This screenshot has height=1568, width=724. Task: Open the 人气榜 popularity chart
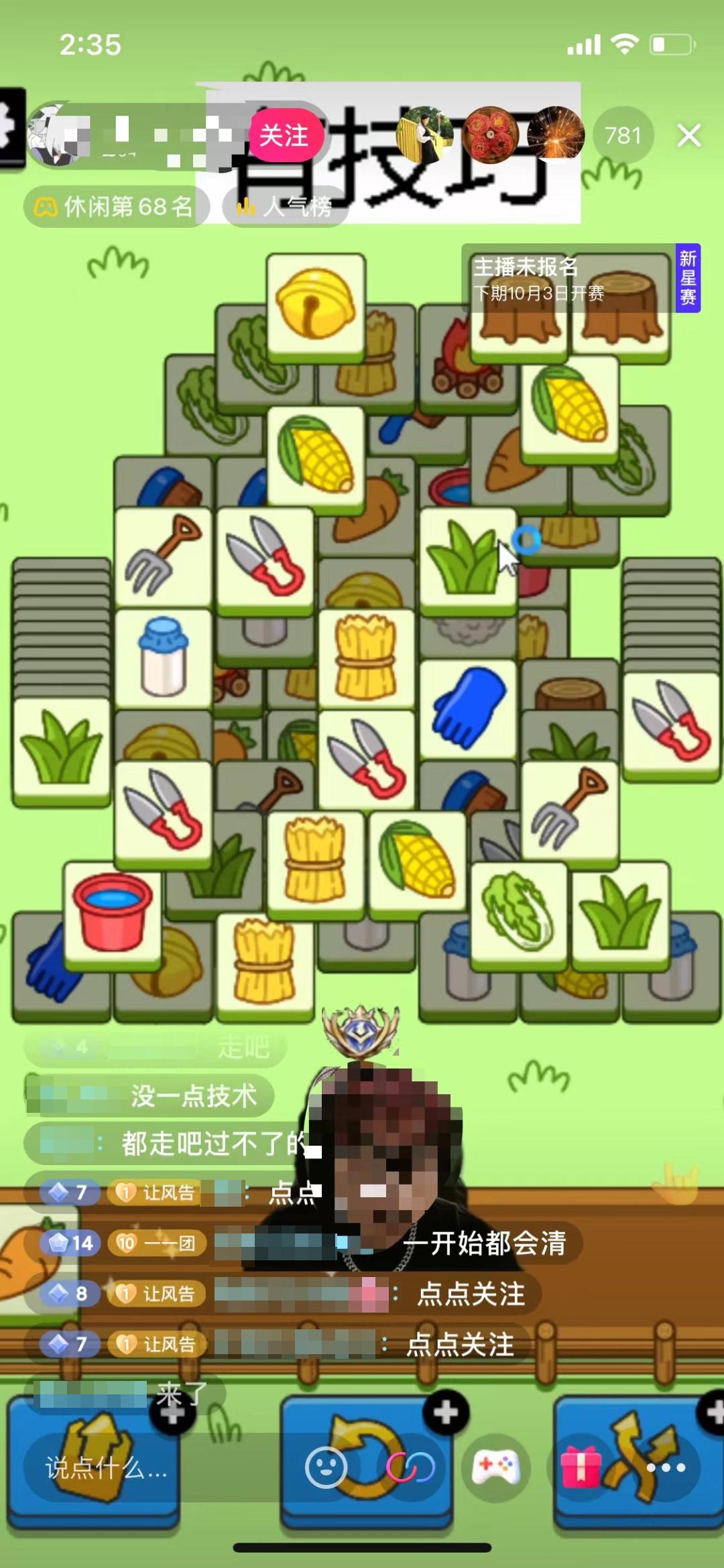tap(286, 206)
